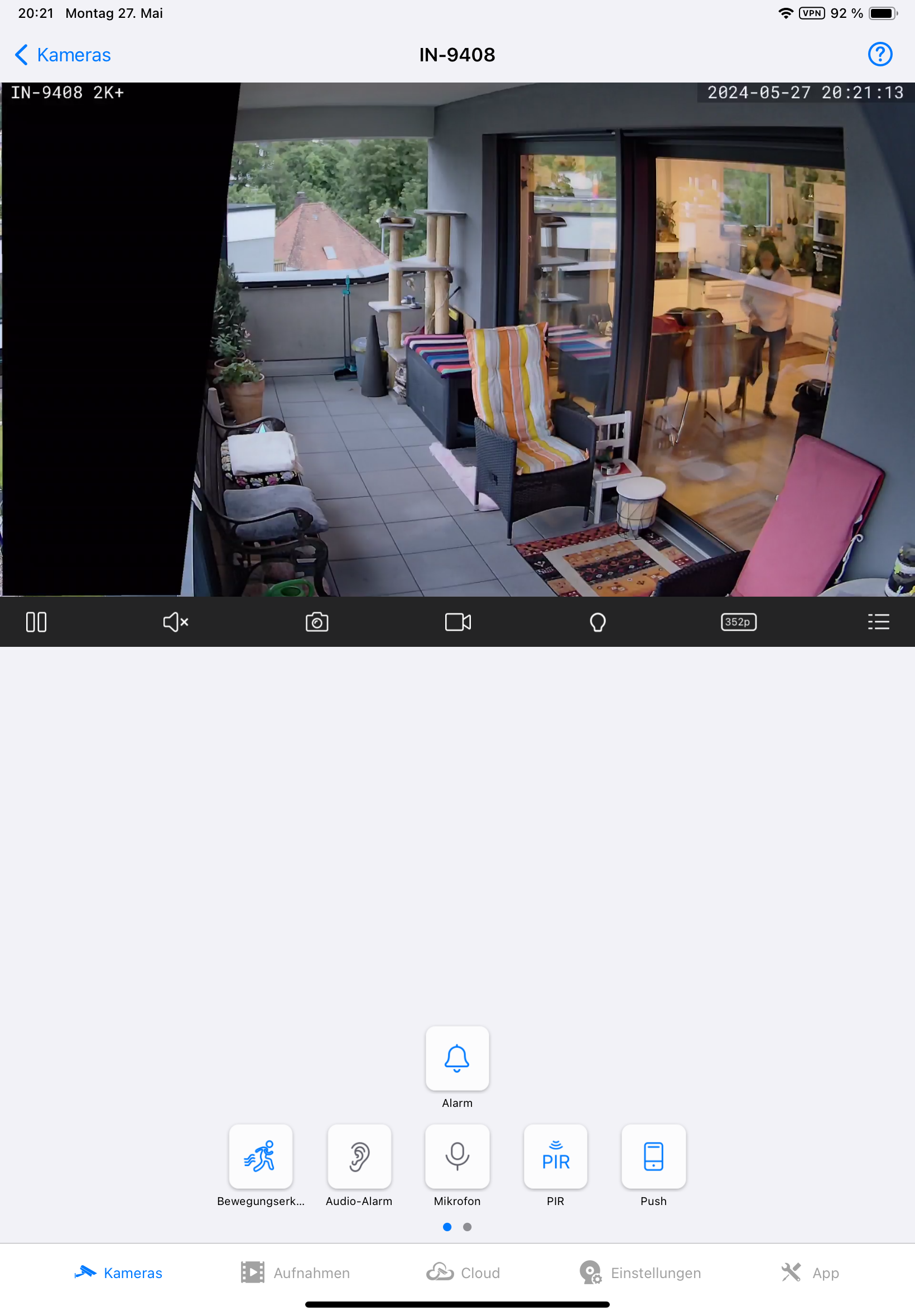Viewport: 915px width, 1316px height.
Task: Open the list menu icon
Action: tap(878, 622)
